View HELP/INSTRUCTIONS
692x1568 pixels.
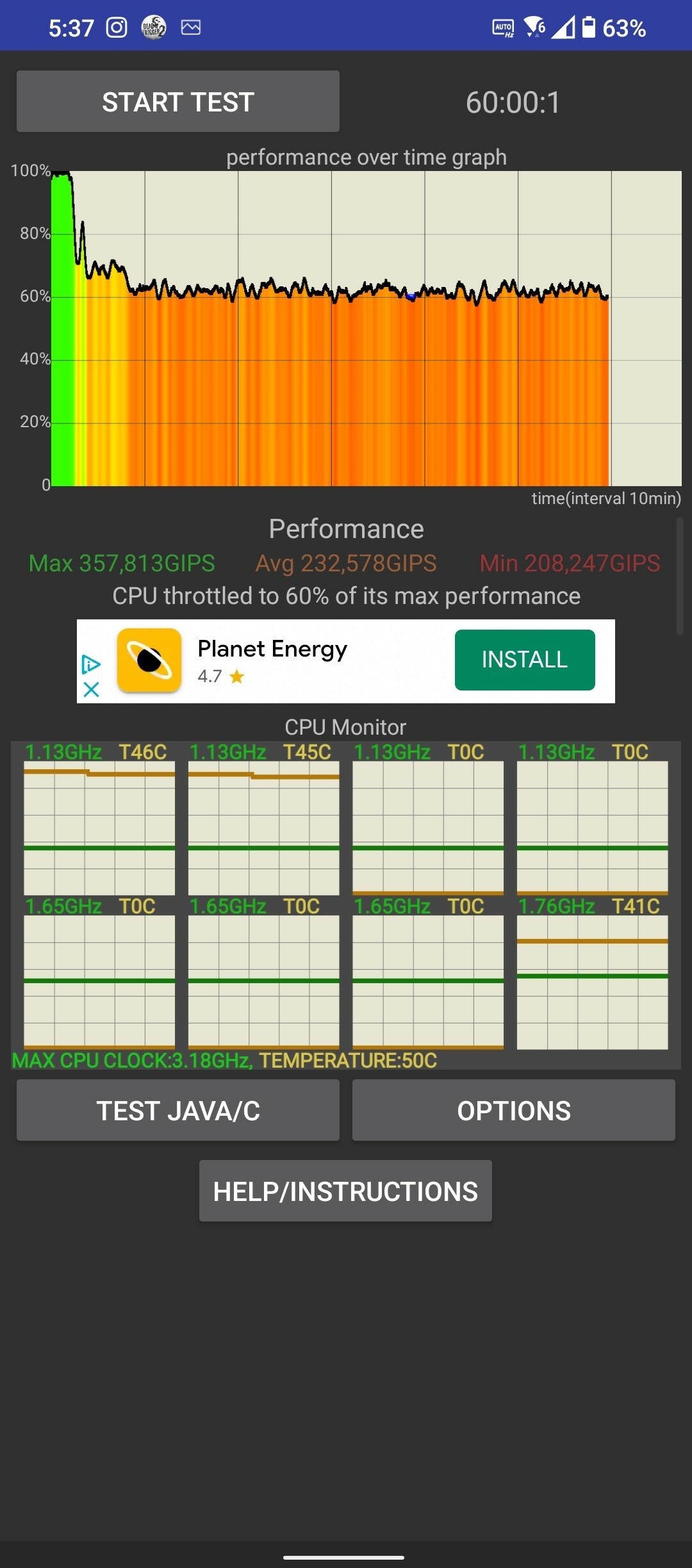tap(345, 1191)
